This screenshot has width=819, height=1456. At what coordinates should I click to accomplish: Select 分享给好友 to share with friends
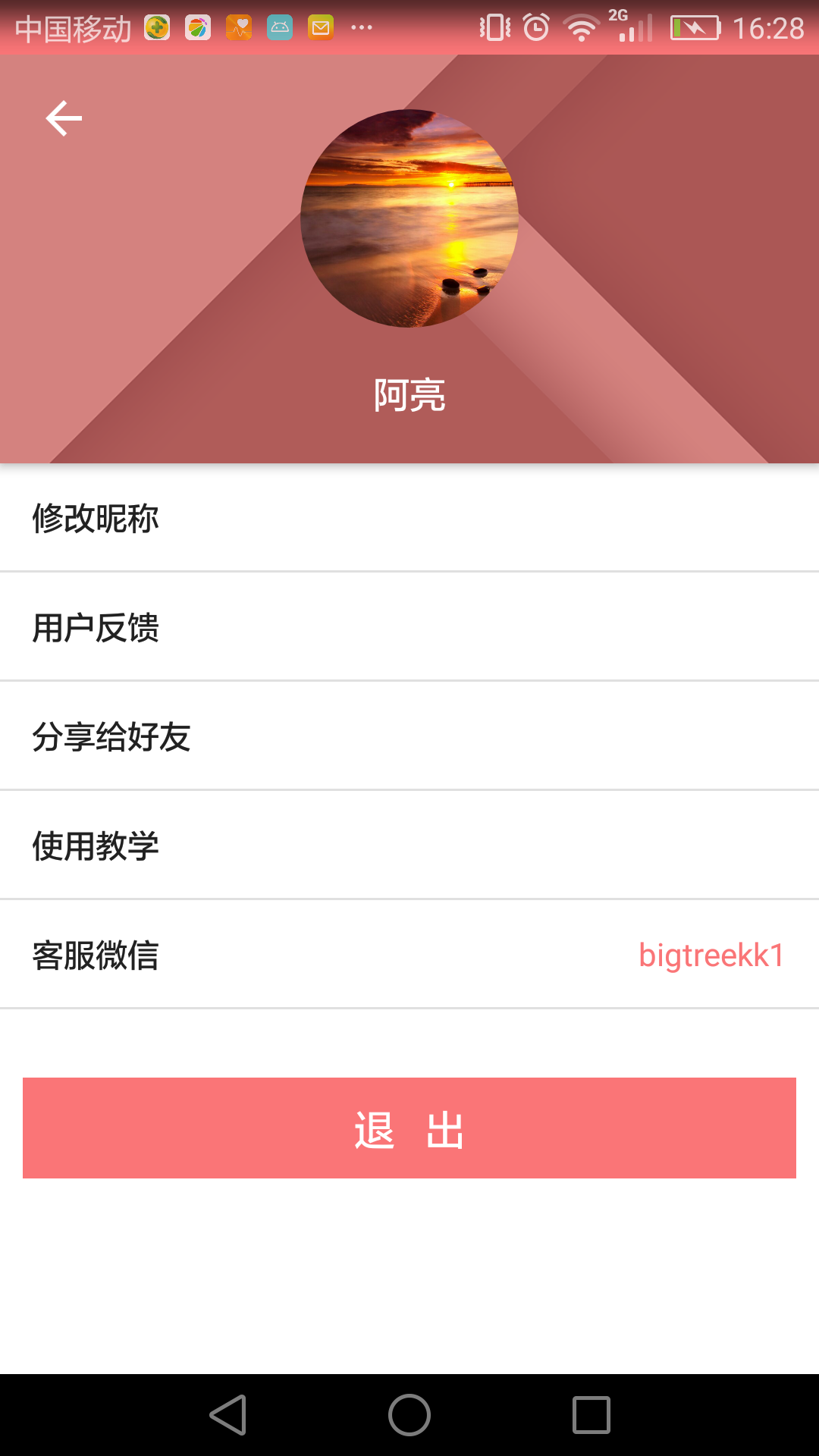pyautogui.click(x=409, y=737)
